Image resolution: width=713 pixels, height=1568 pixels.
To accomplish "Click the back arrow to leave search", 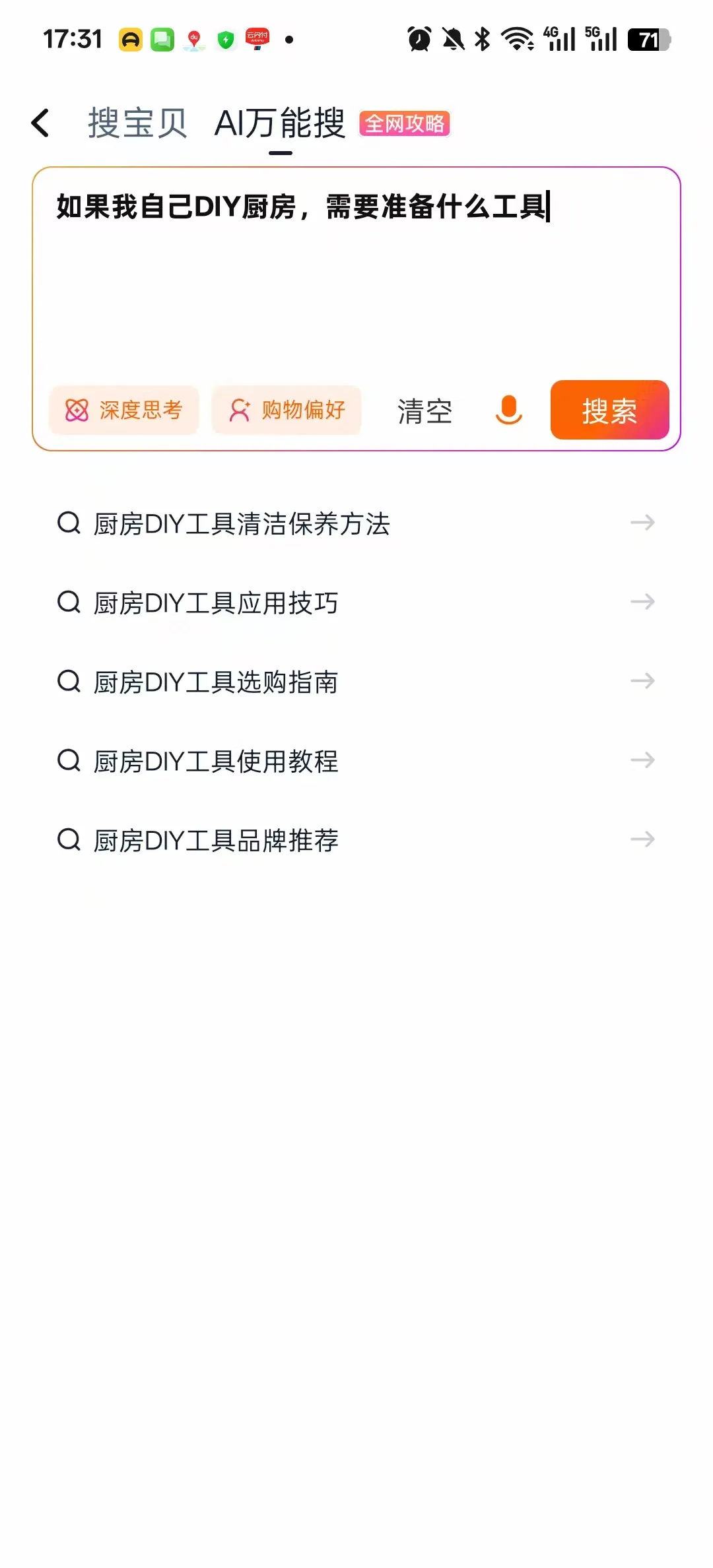I will point(41,122).
